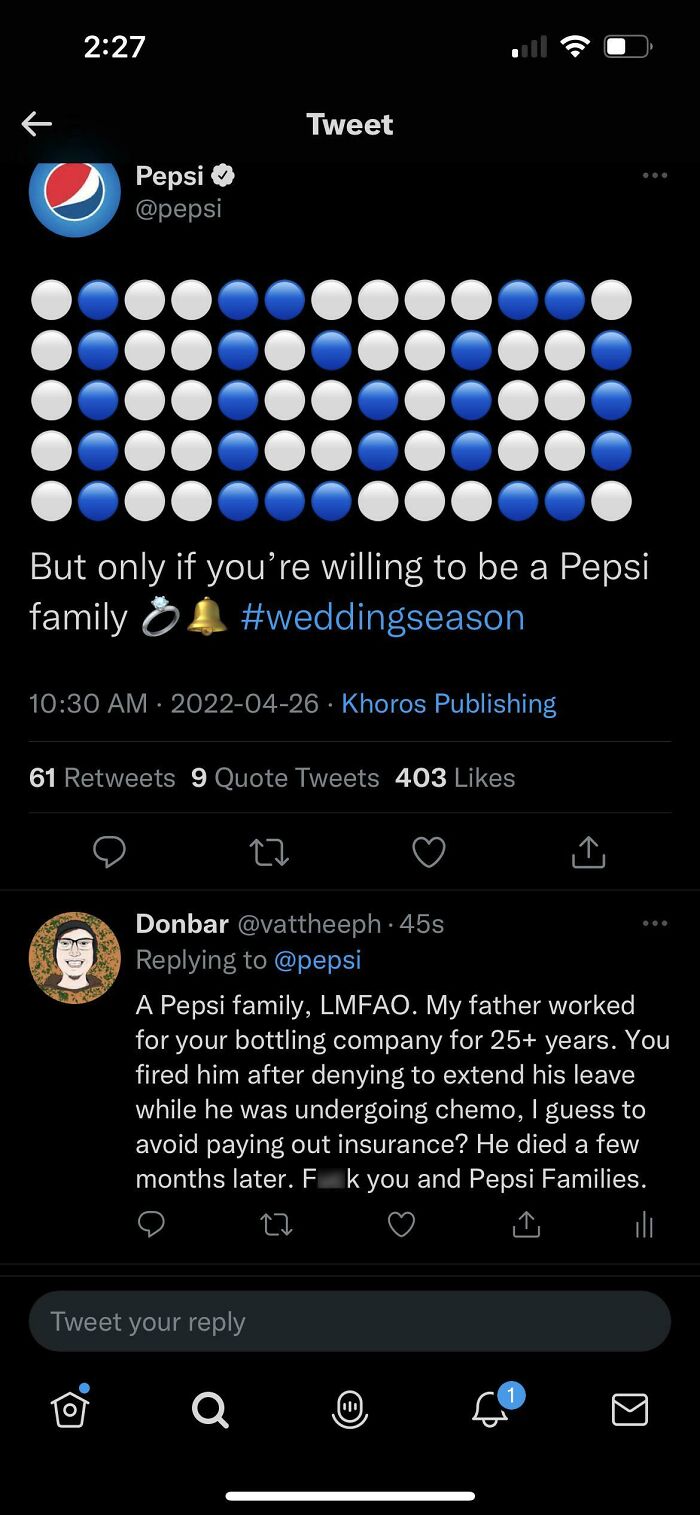Viewport: 700px width, 1515px height.
Task: Switch to the Search tab
Action: pos(210,1410)
